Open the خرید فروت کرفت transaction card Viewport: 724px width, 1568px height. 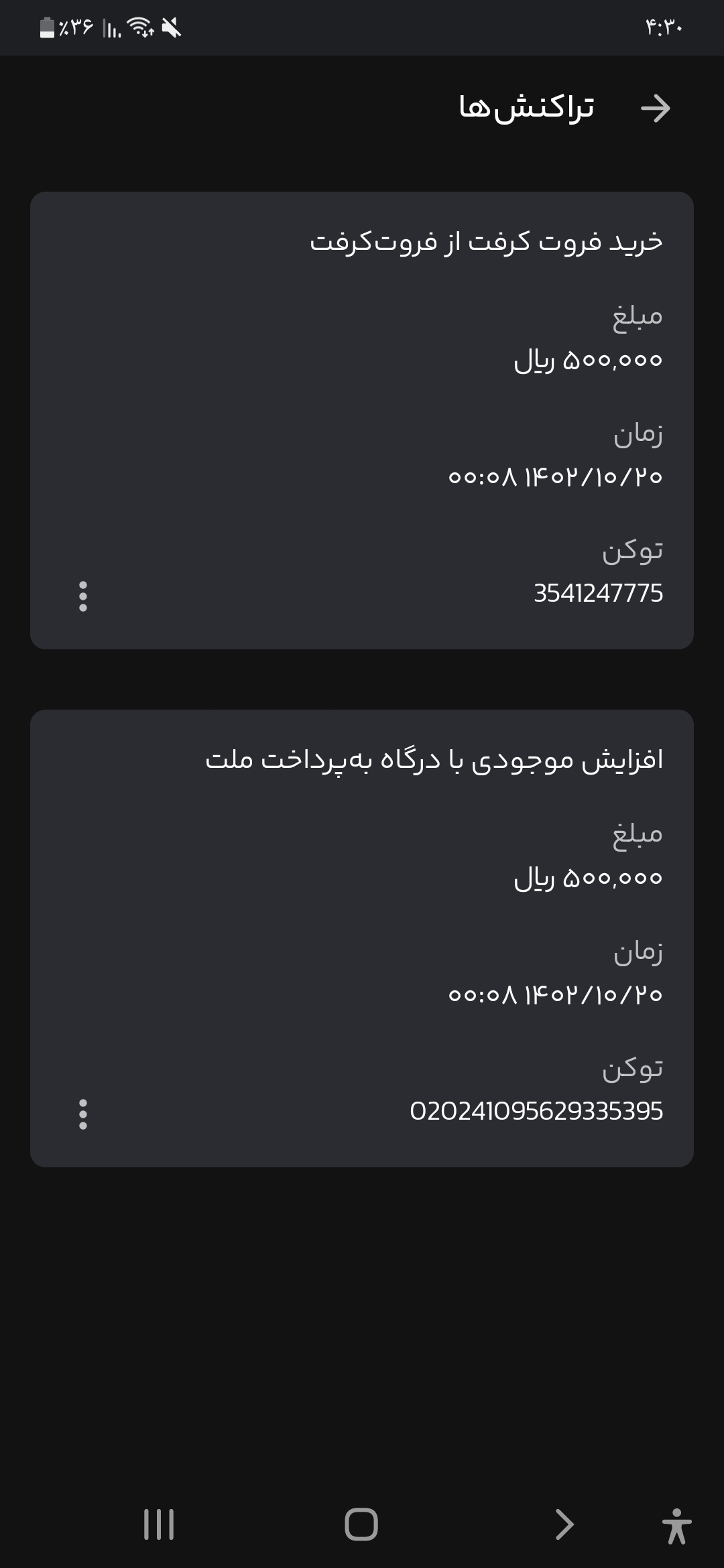tap(362, 420)
